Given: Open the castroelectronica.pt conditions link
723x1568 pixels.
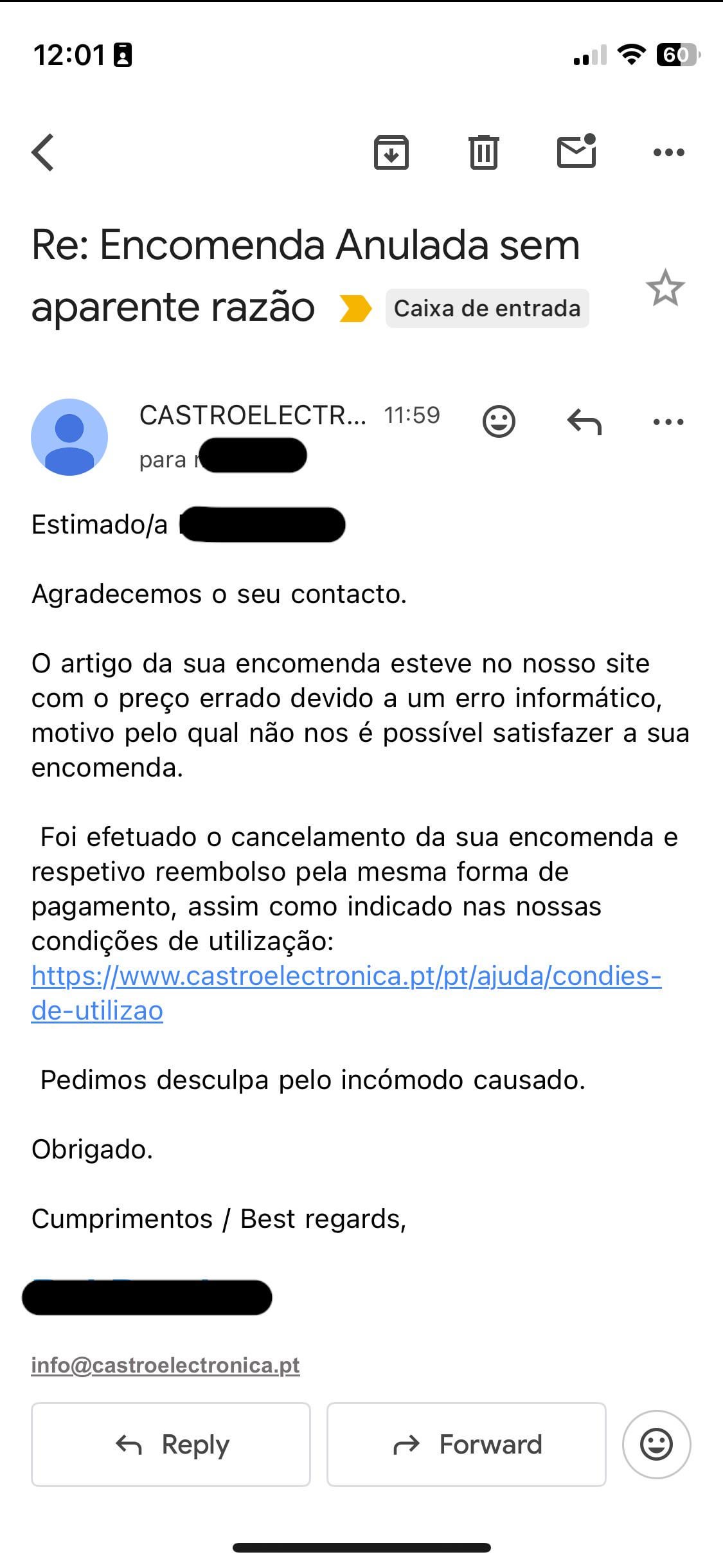Looking at the screenshot, I should click(x=346, y=977).
